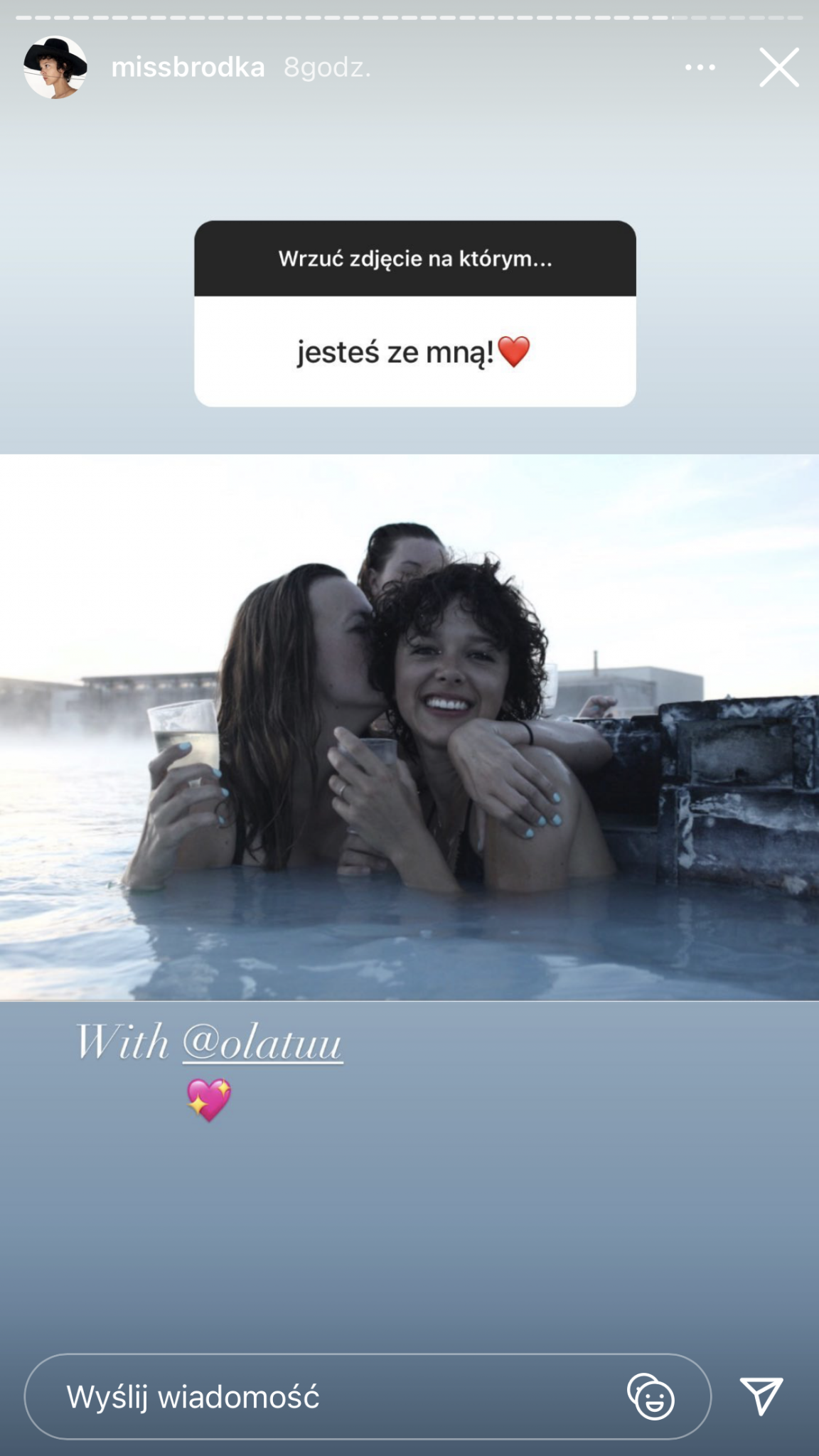
Task: Open the quick emoji reactions
Action: (x=651, y=1397)
